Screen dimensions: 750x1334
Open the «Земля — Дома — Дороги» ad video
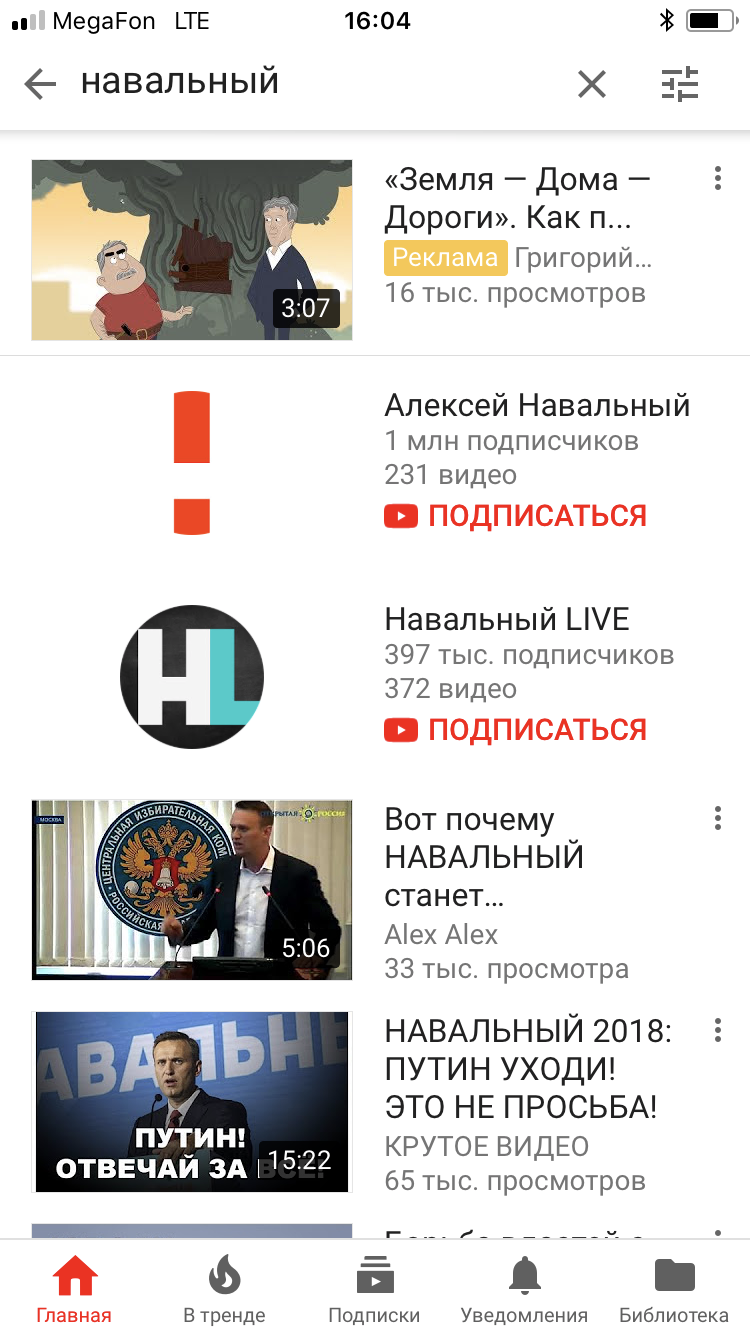192,250
